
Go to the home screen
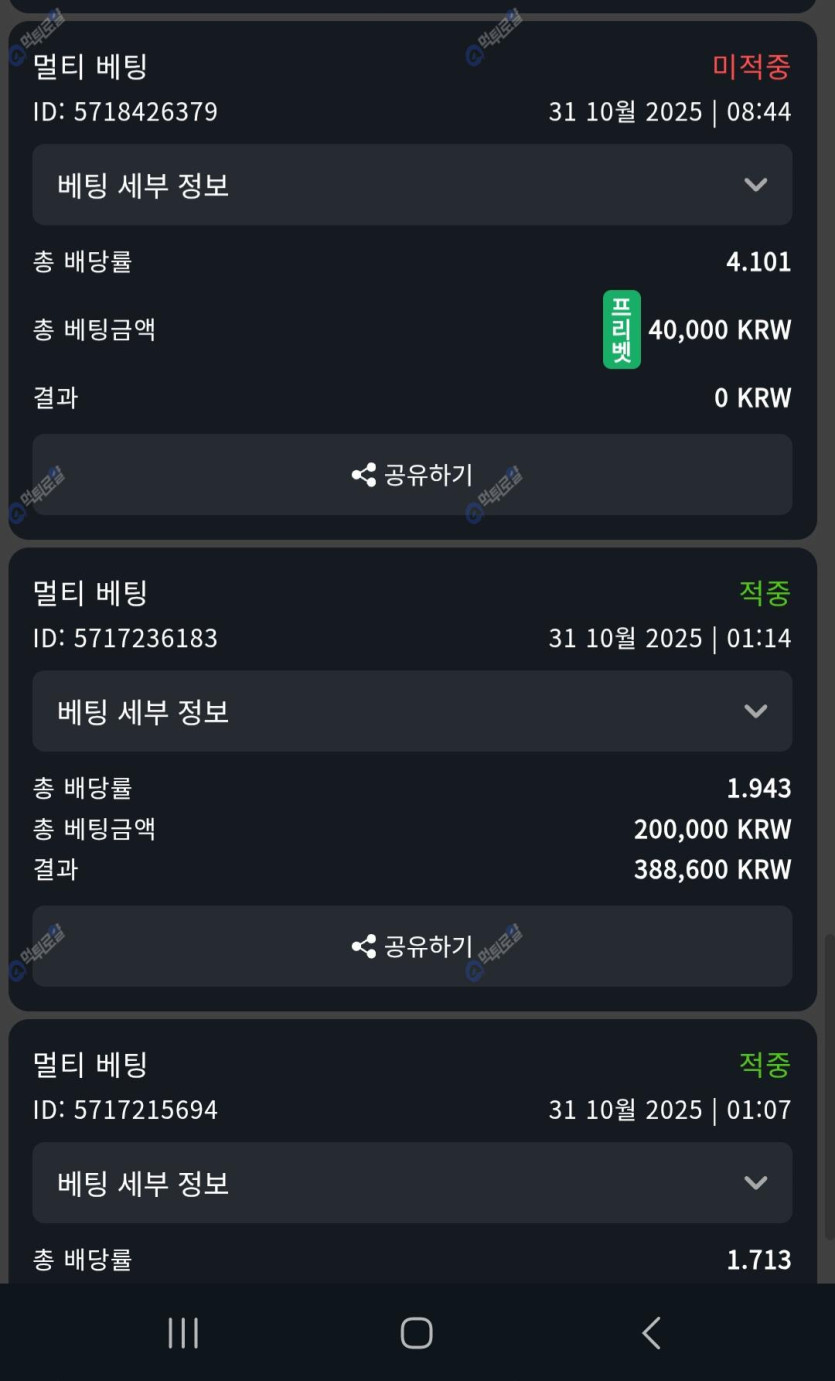(x=416, y=1333)
